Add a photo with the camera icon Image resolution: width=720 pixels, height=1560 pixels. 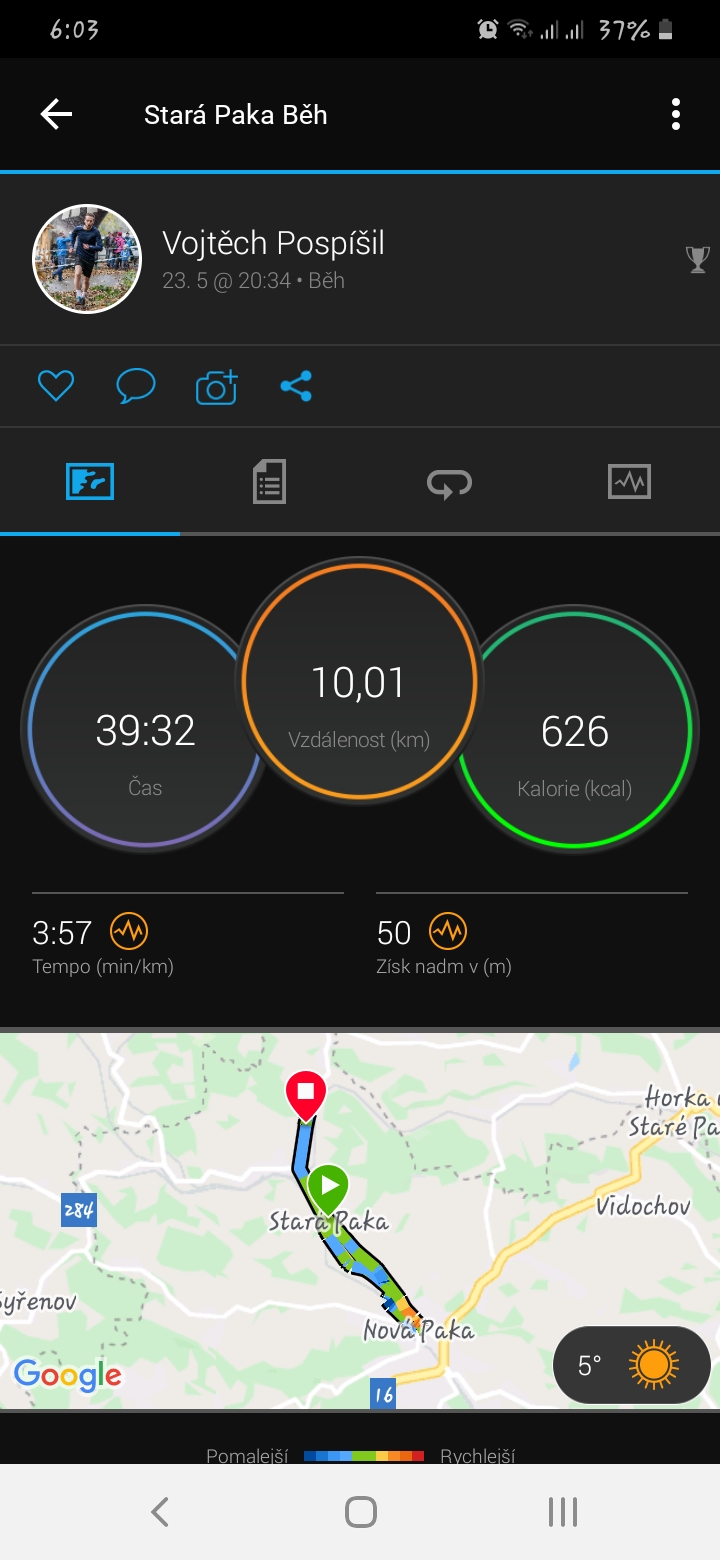click(216, 386)
